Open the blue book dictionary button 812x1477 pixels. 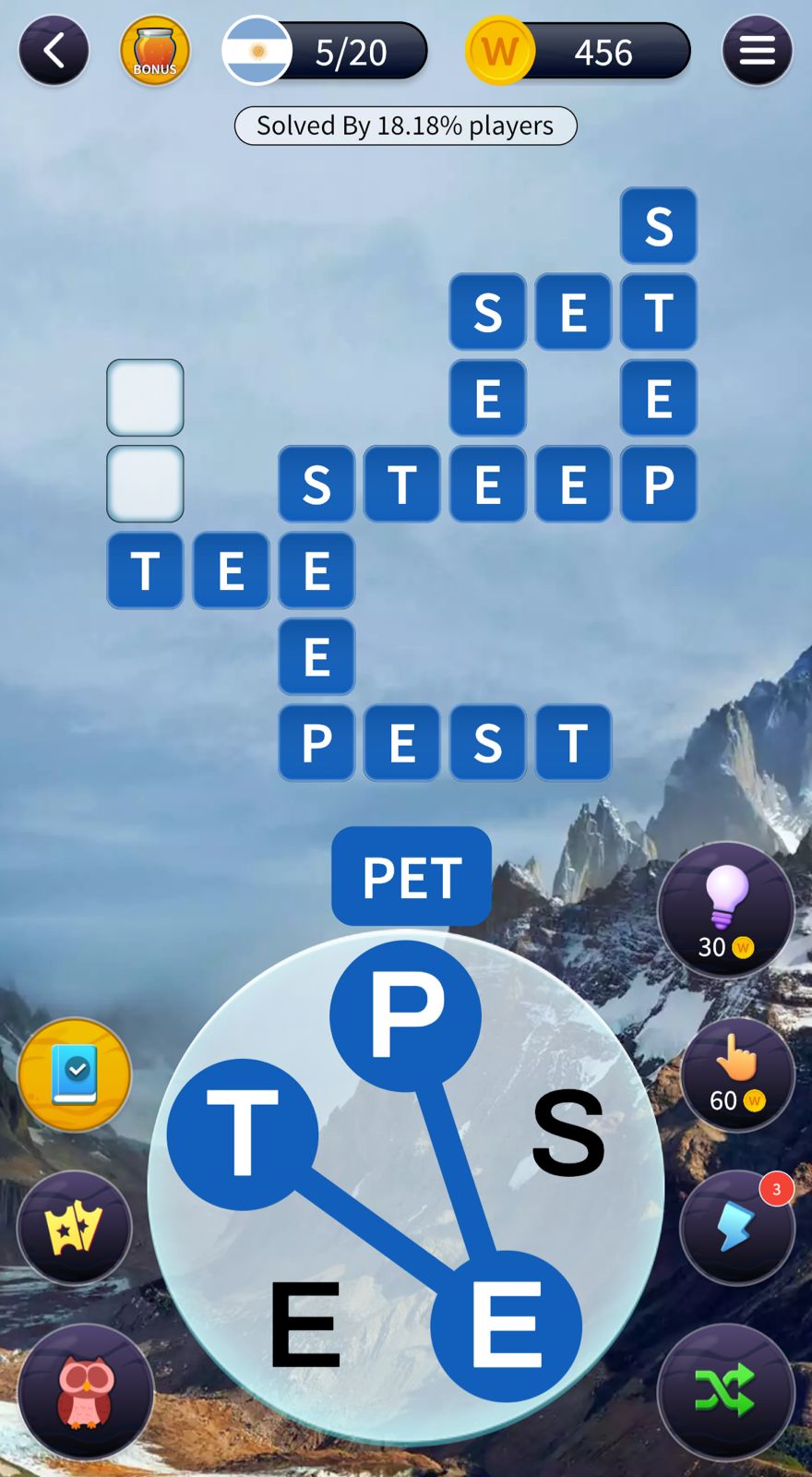(x=75, y=1075)
